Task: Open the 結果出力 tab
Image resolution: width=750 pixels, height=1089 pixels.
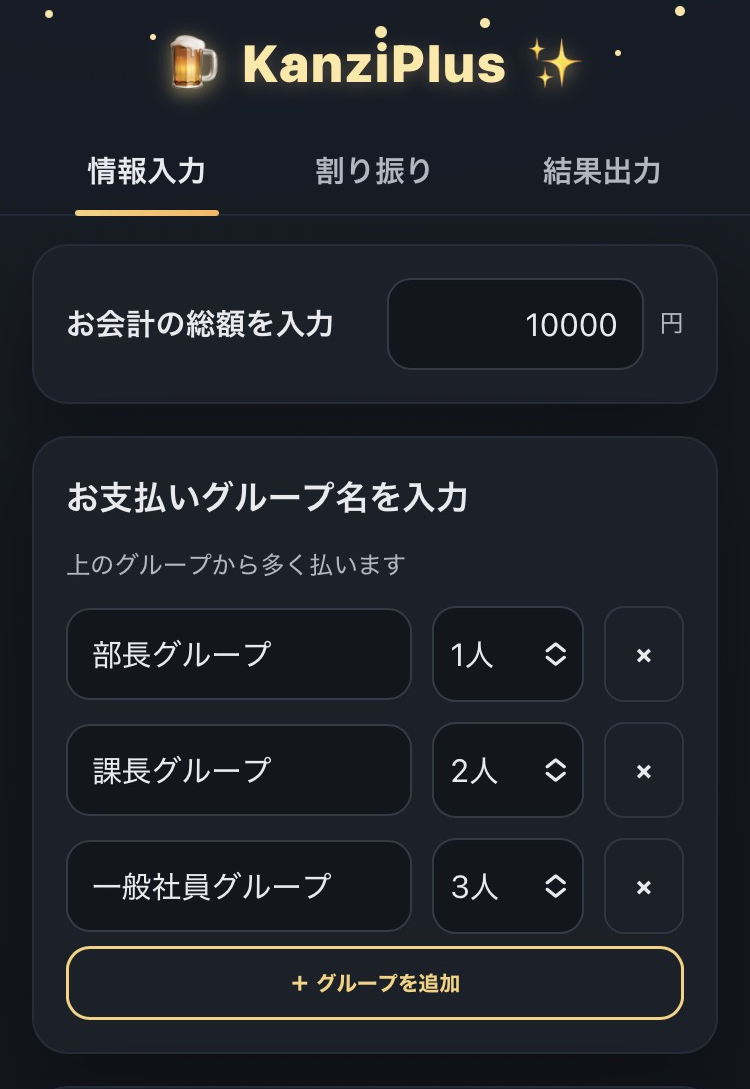Action: click(599, 171)
